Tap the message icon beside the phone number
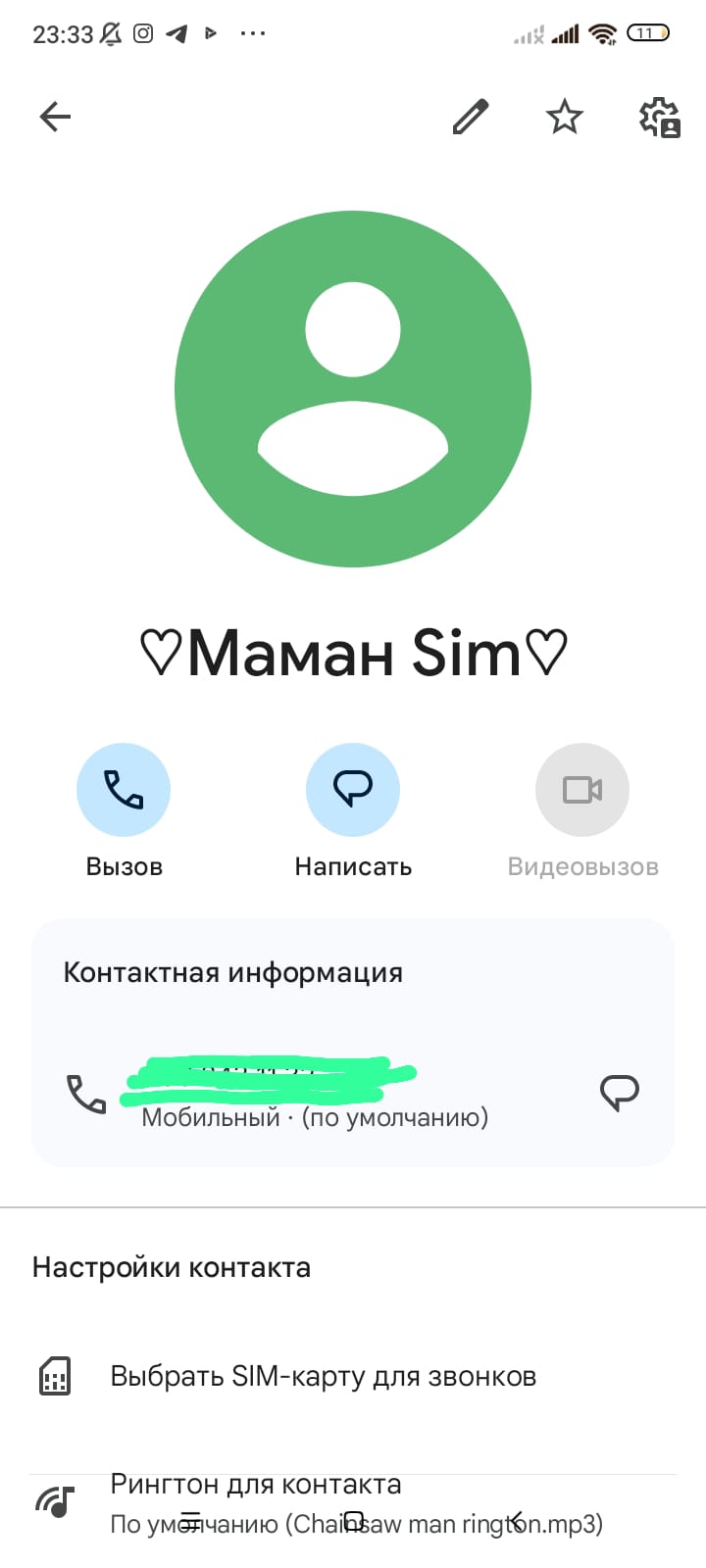The height and width of the screenshot is (1568, 706). [619, 1092]
